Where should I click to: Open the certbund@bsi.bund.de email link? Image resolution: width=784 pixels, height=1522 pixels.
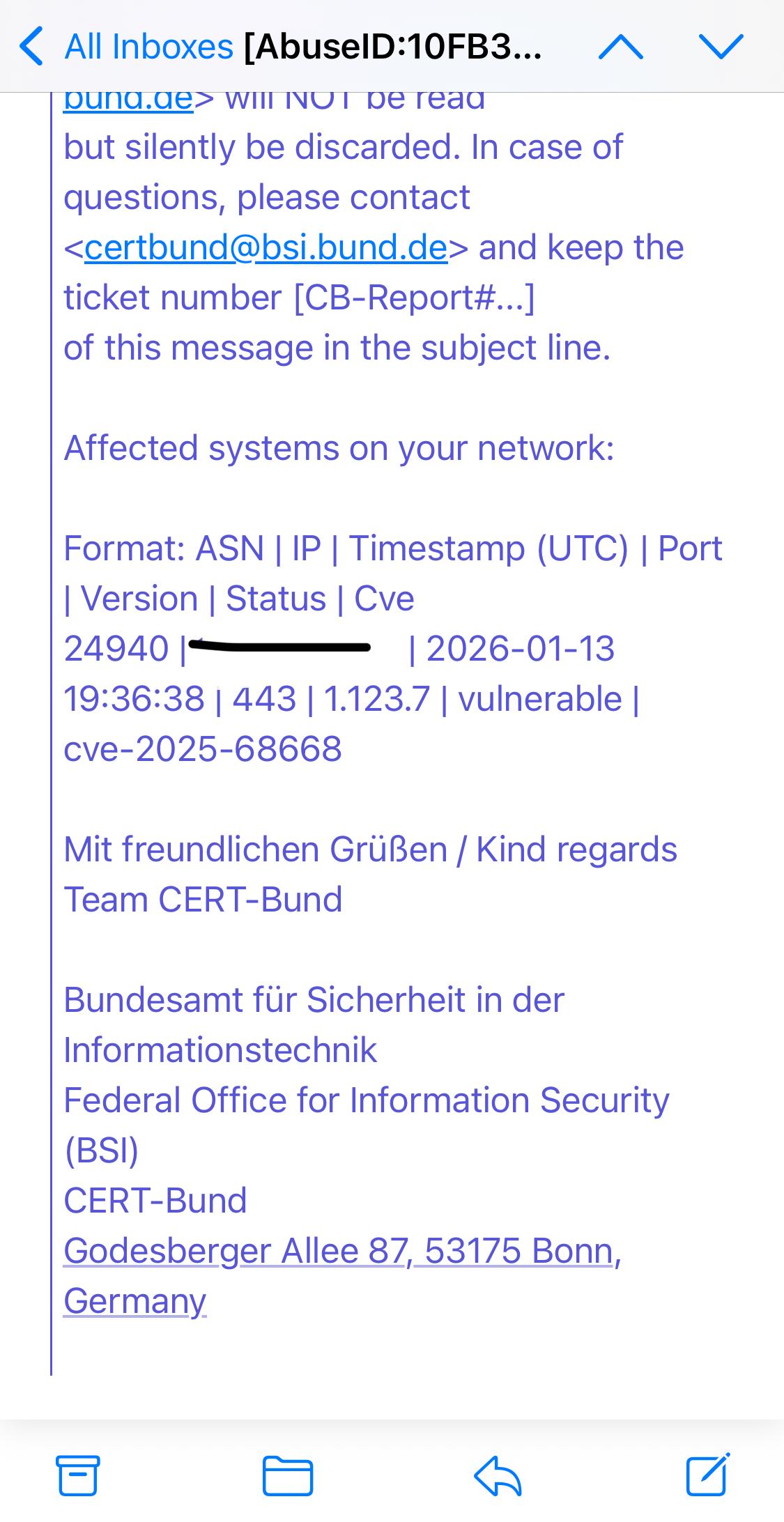click(x=266, y=248)
